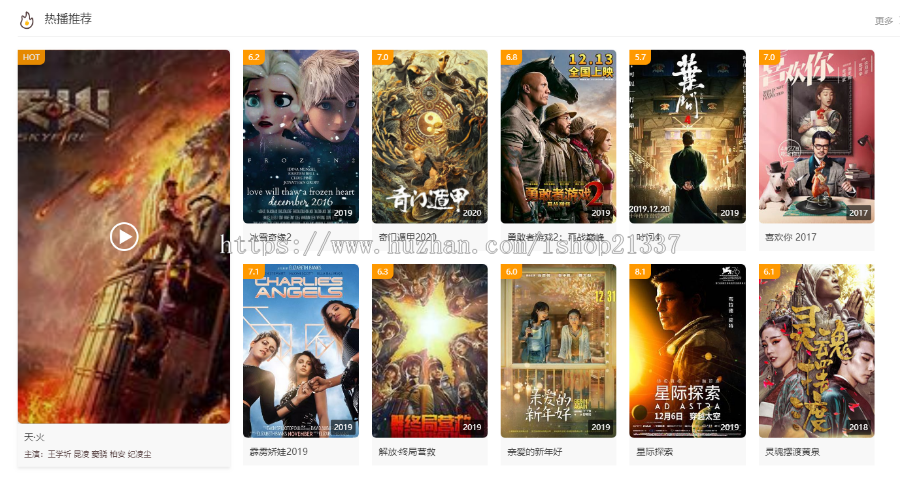Open the 灵魂摆渡黄泉 movie card
Viewport: 900px width, 485px height.
pyautogui.click(x=816, y=350)
